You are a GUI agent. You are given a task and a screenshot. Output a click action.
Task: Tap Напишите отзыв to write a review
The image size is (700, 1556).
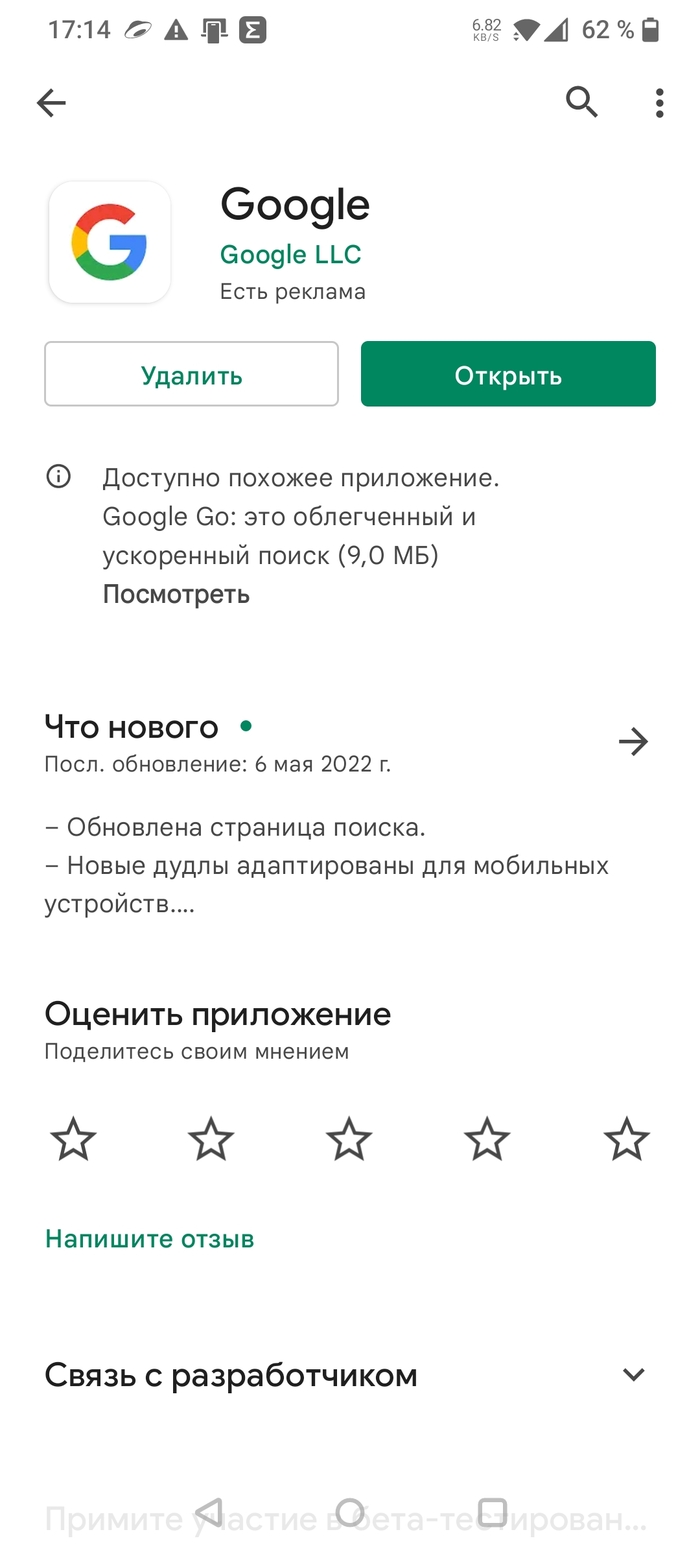150,1239
